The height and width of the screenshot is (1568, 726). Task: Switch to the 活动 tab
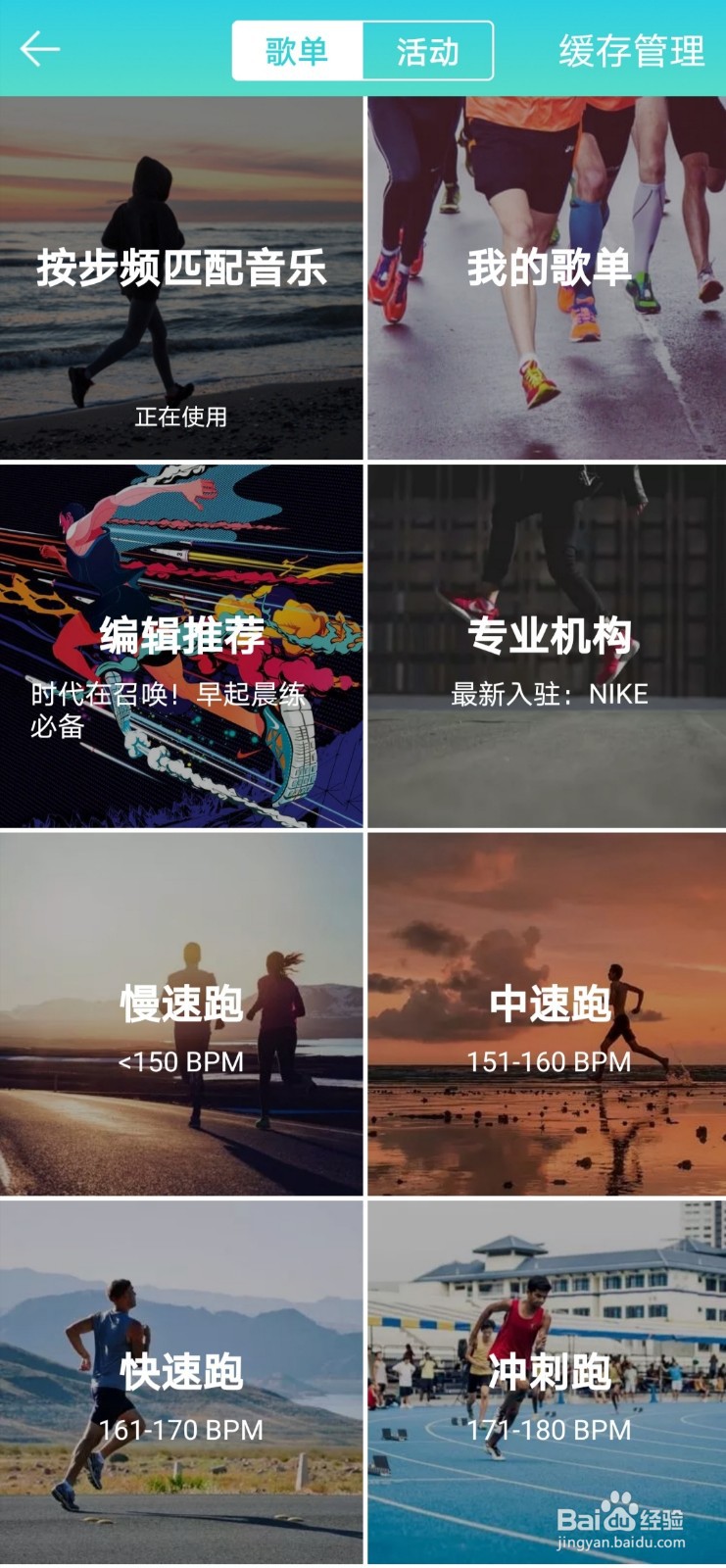(427, 51)
